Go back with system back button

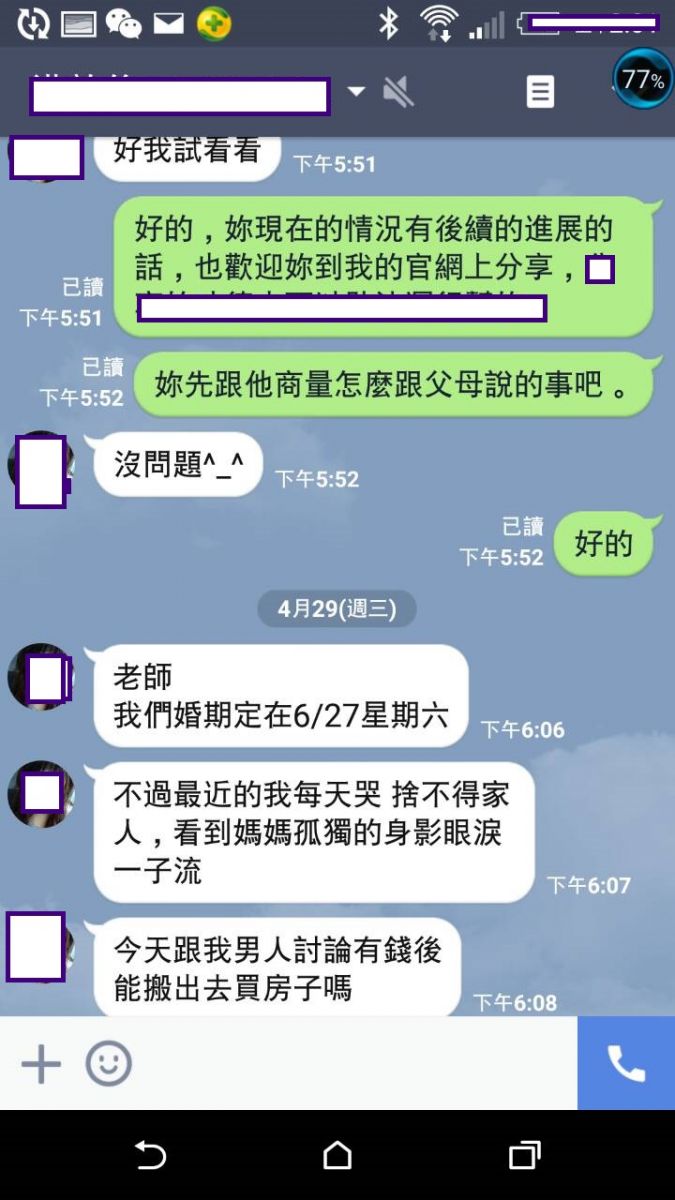coord(151,1156)
